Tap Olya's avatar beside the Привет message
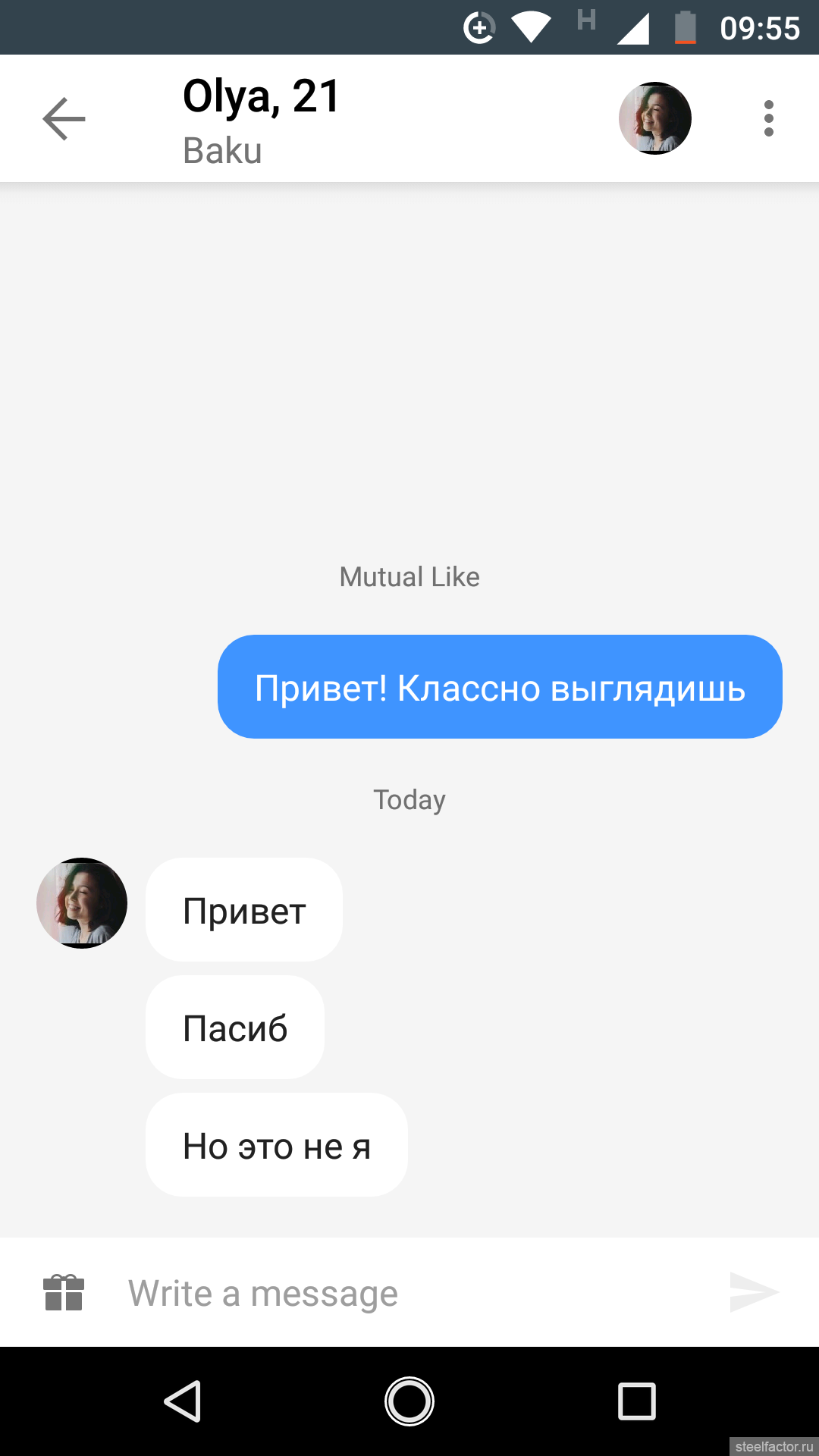 [82, 903]
